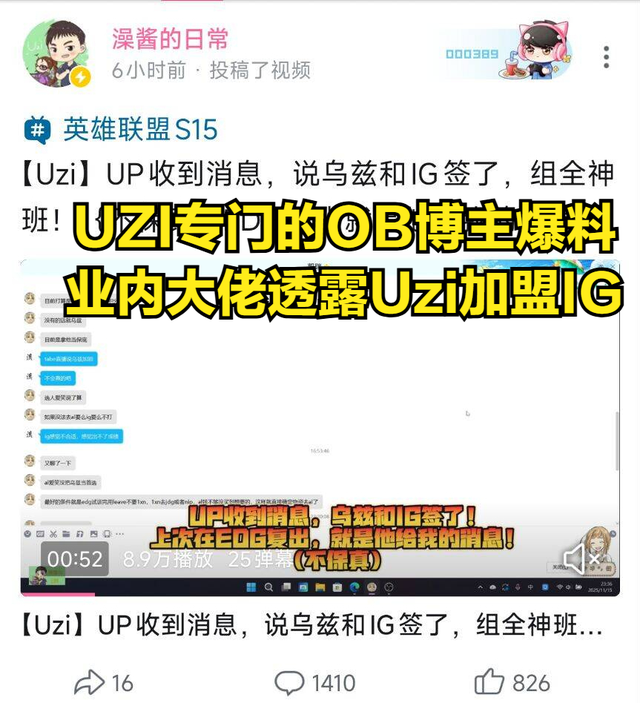
Task: Share this post with 16 shares
Action: tap(104, 682)
